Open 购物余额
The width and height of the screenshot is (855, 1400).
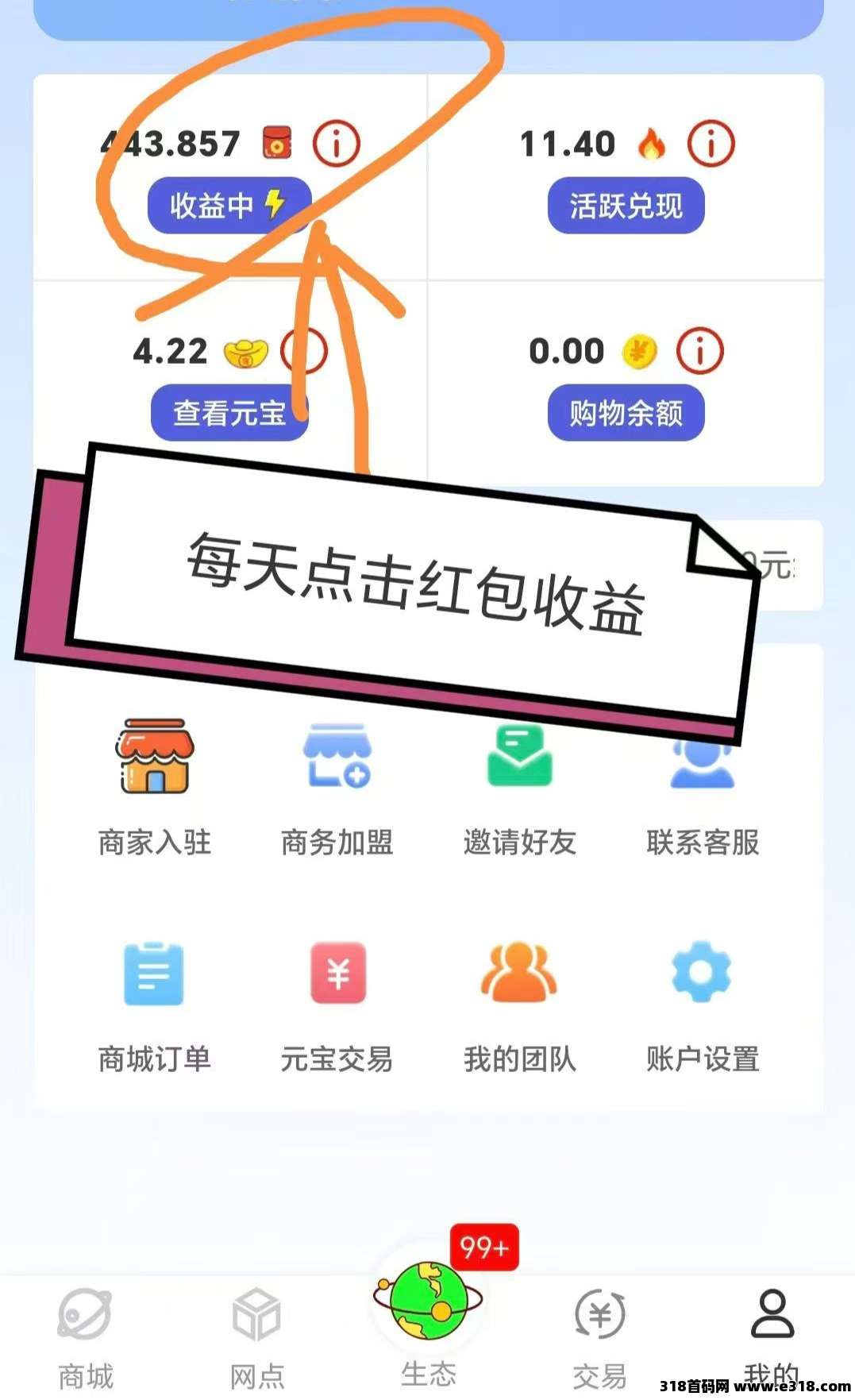point(626,413)
